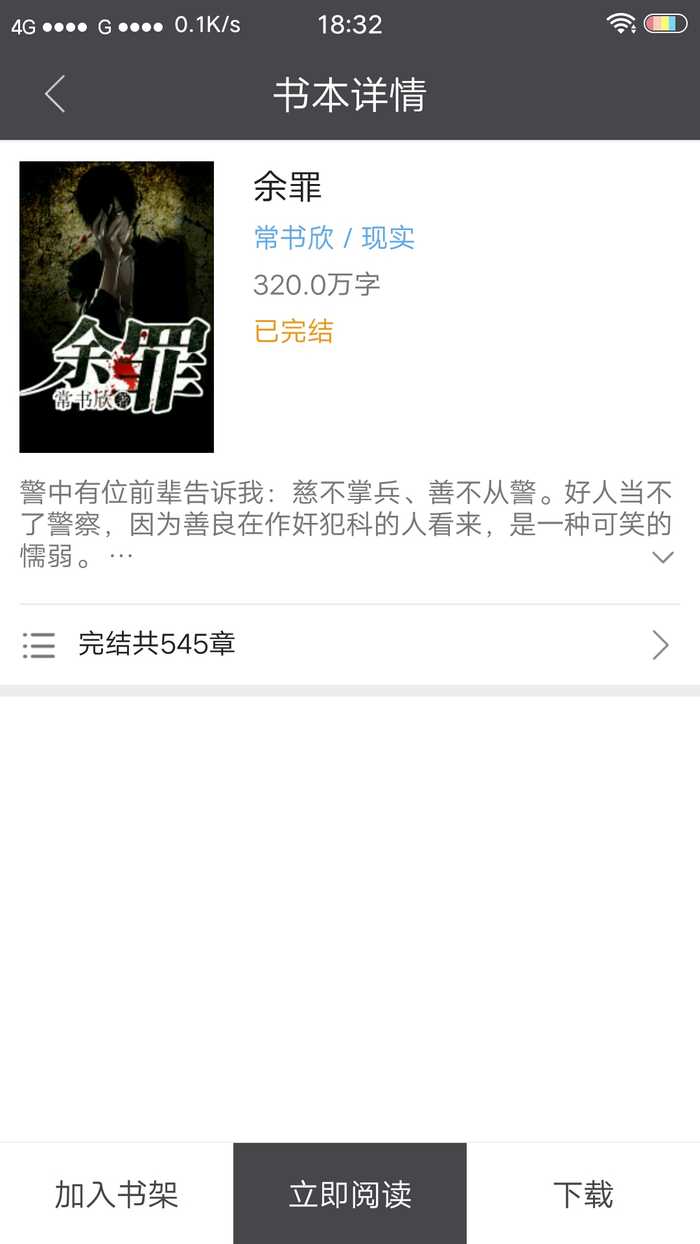Image resolution: width=700 pixels, height=1244 pixels.
Task: Expand the book description
Action: 662,557
